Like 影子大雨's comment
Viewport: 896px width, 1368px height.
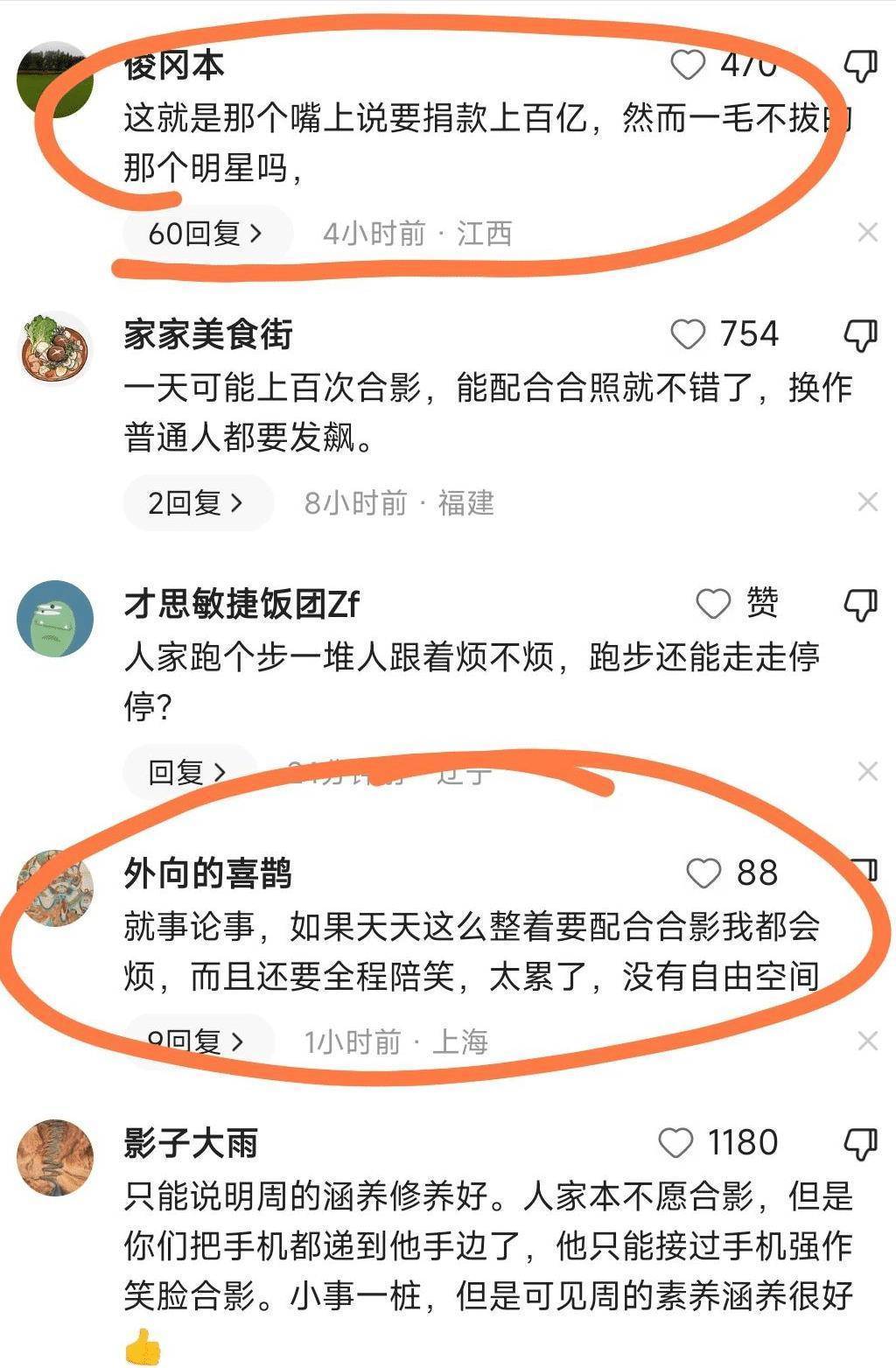coord(675,1143)
